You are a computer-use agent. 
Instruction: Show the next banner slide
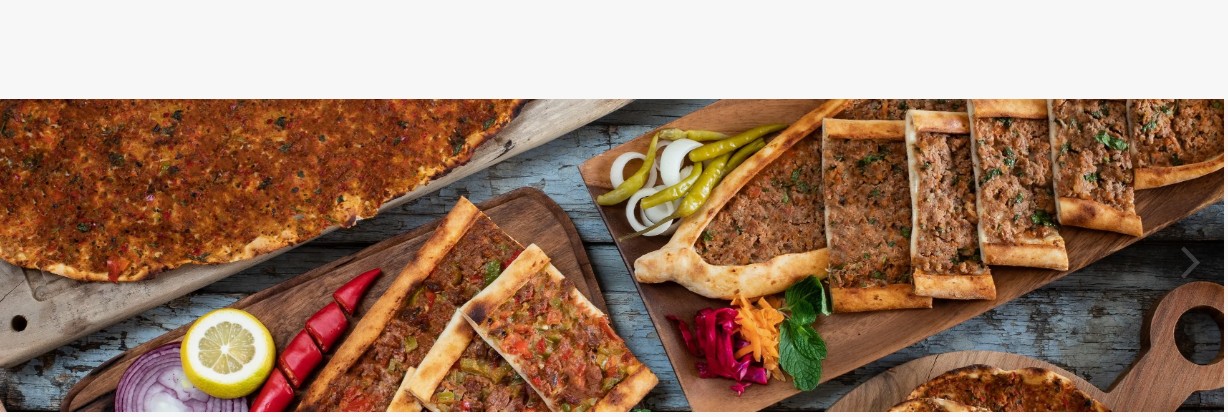pyautogui.click(x=1189, y=262)
